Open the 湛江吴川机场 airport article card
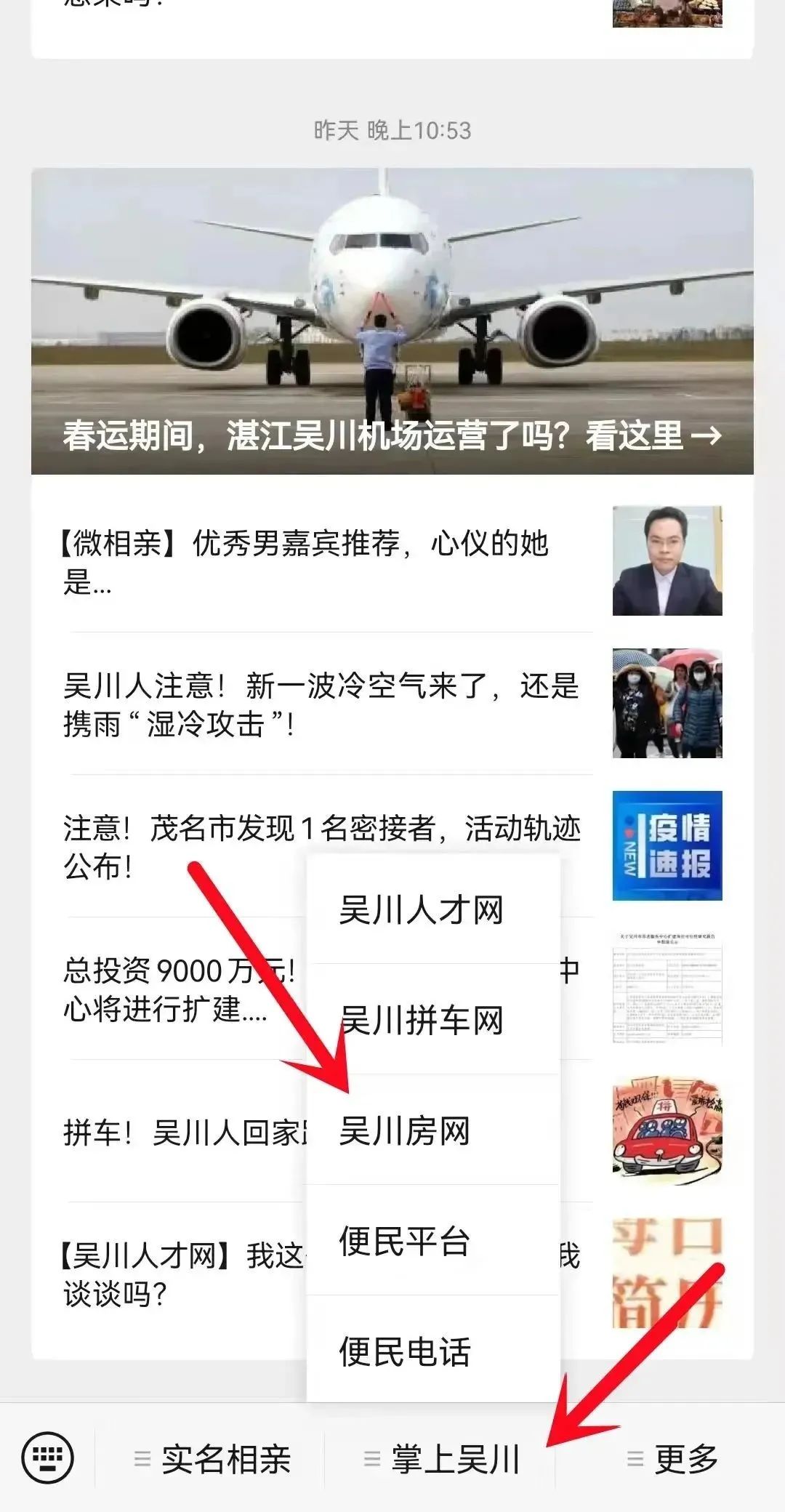 [x=392, y=321]
